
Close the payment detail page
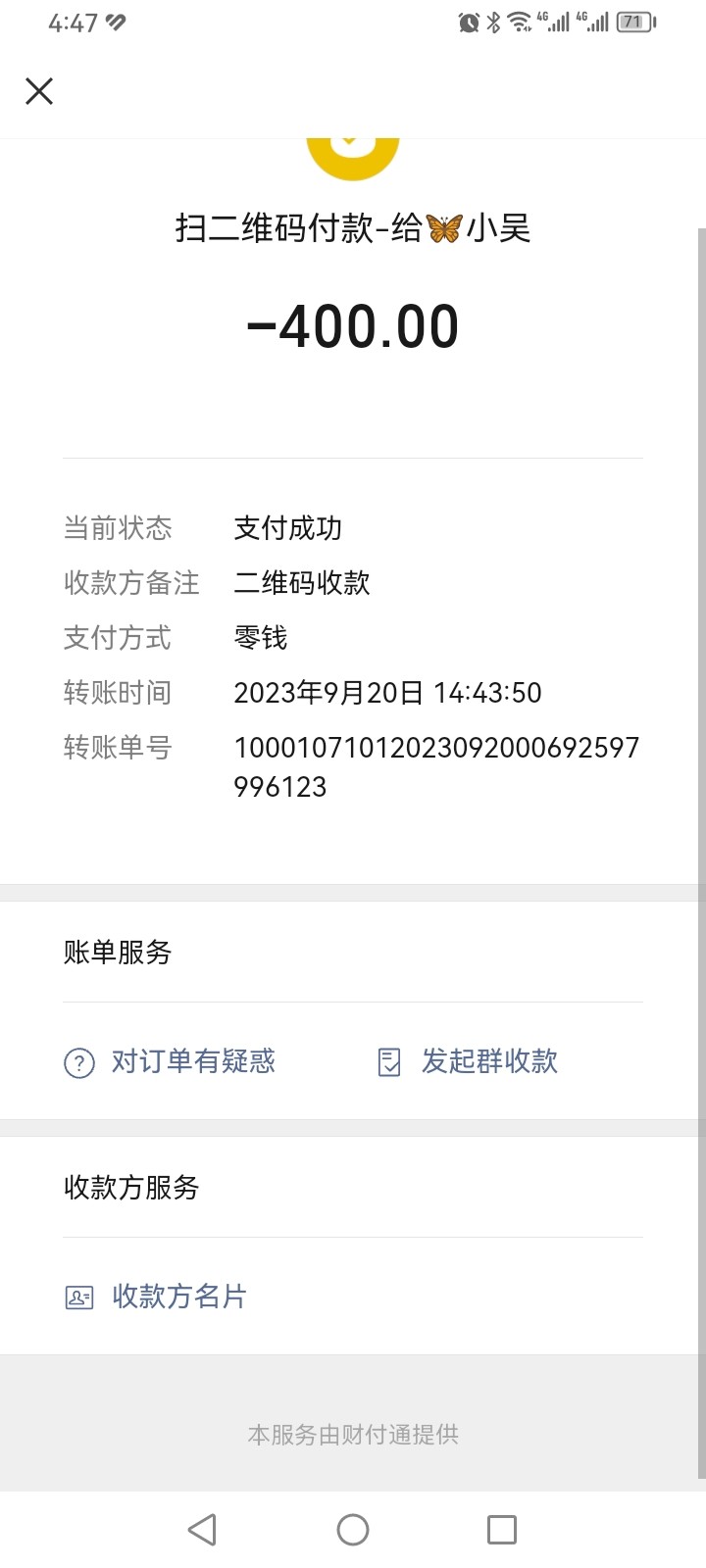tap(39, 91)
